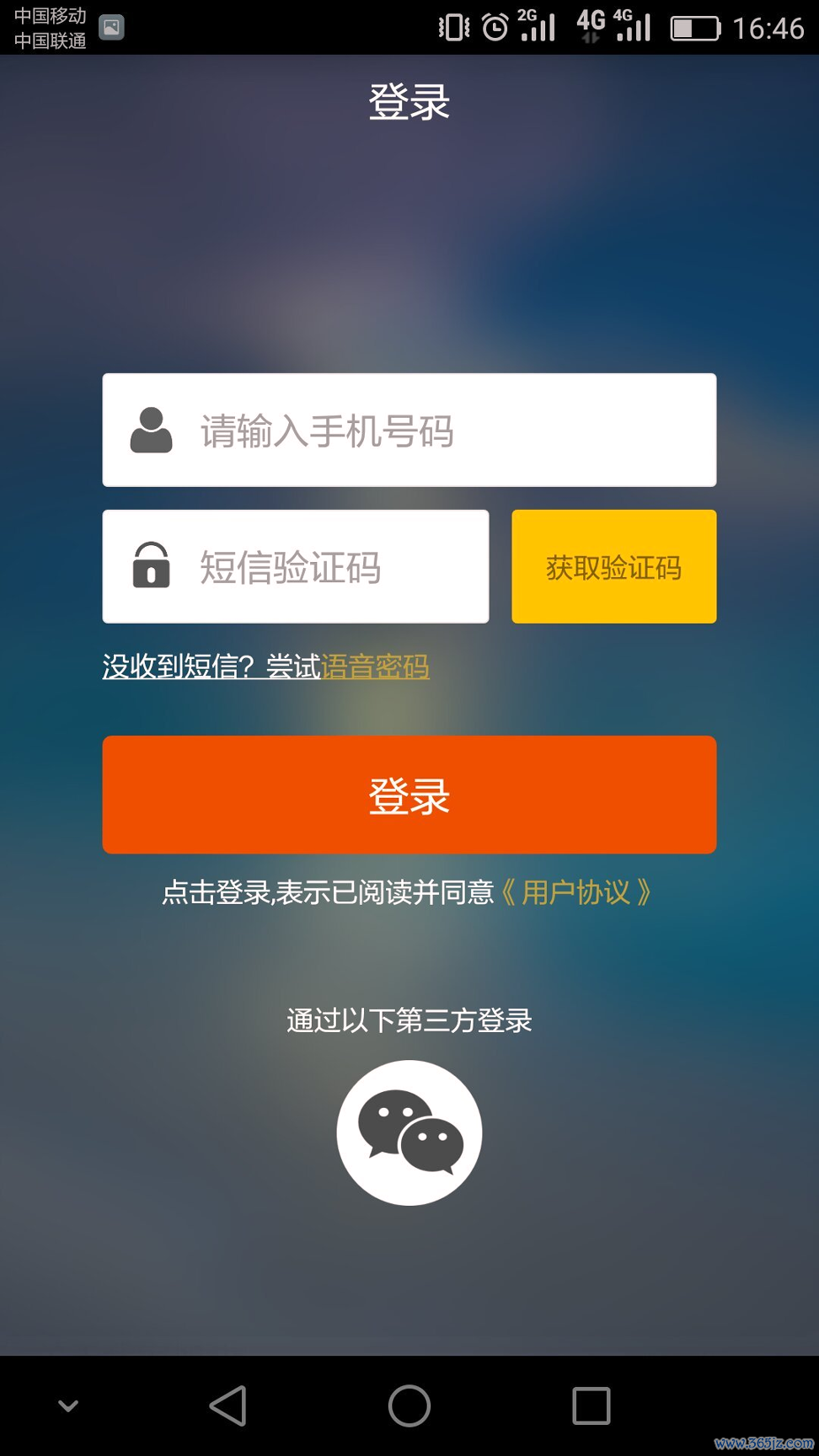Open the 语音密码 voice code link

(376, 666)
